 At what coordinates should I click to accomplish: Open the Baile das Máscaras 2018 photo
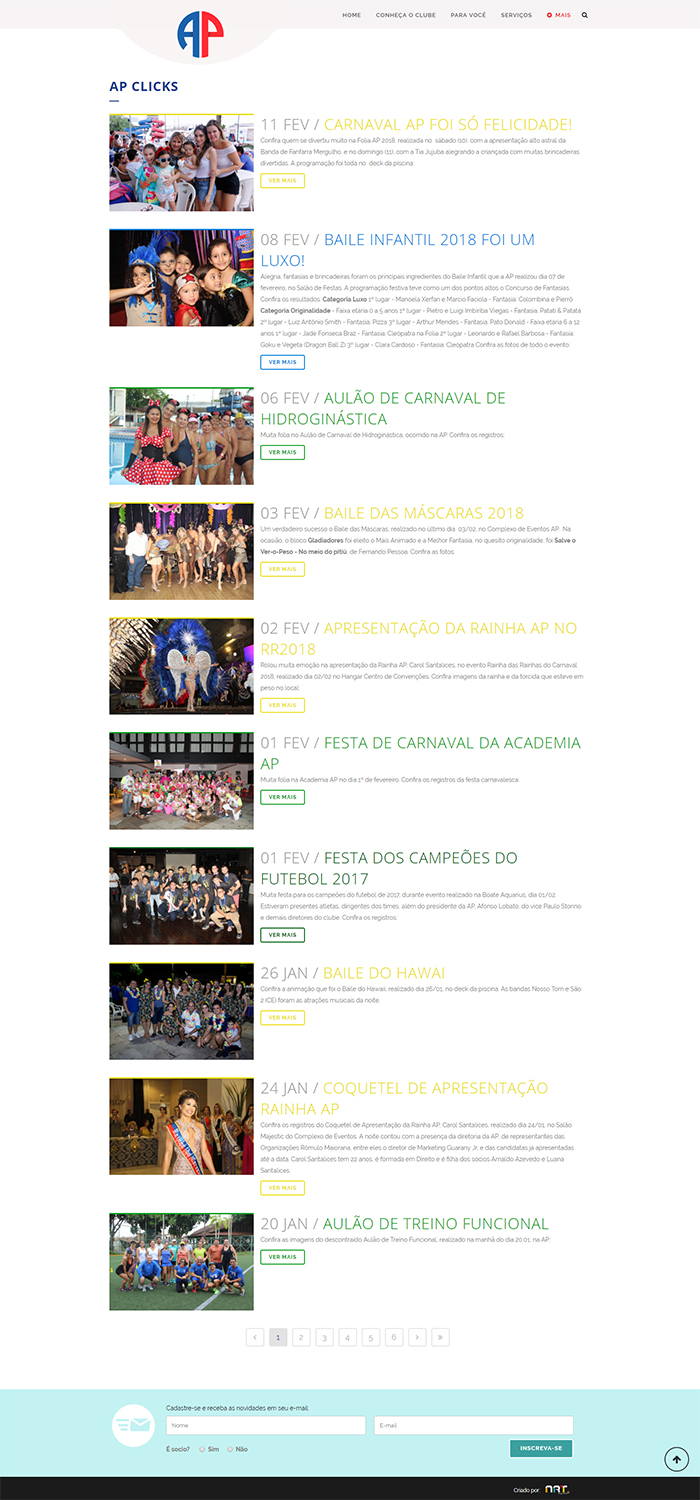[181, 551]
